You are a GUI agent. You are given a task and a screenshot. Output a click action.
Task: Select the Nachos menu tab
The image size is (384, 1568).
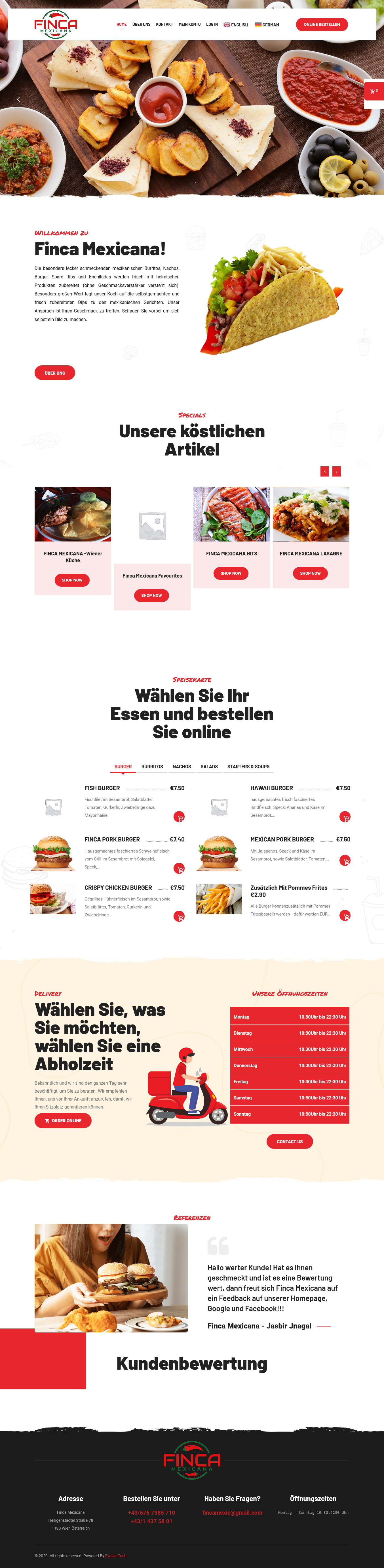point(181,766)
